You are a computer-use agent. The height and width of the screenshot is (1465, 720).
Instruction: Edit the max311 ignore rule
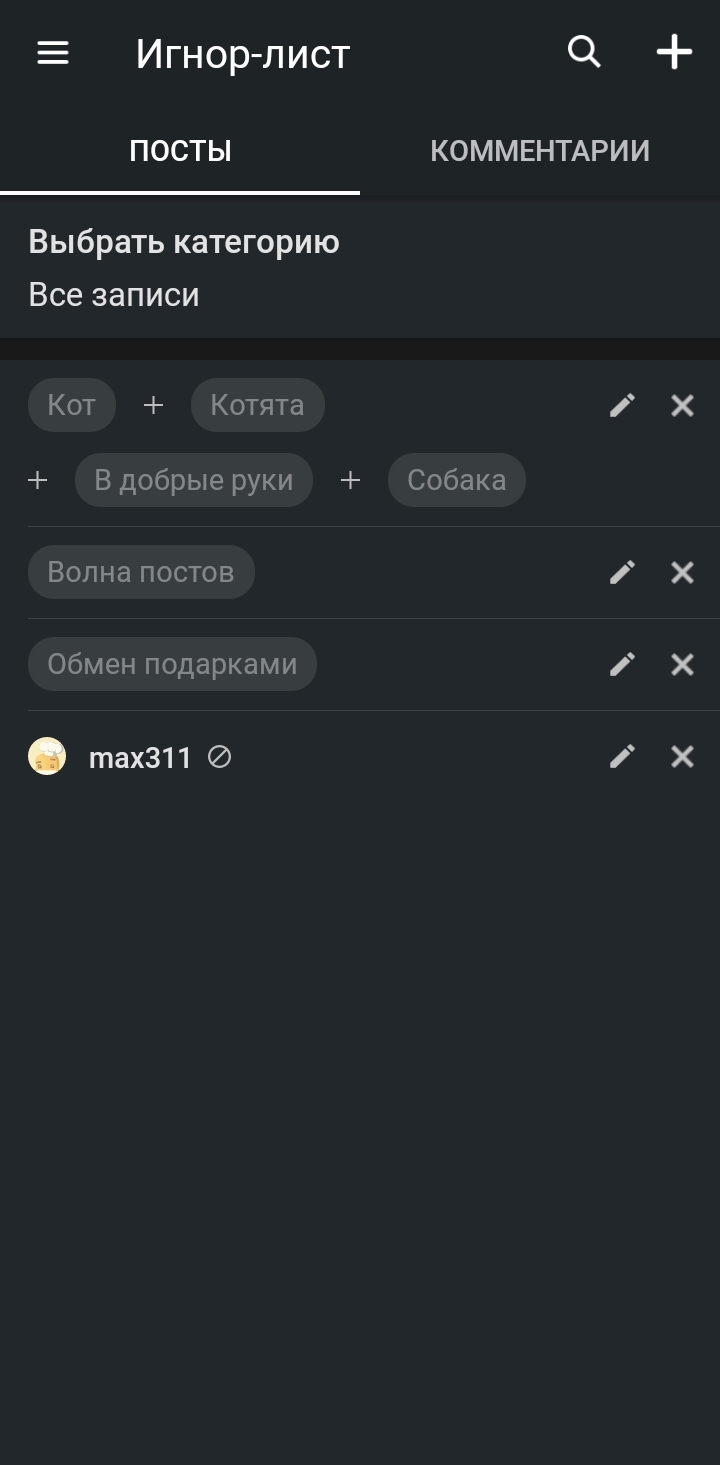(622, 757)
